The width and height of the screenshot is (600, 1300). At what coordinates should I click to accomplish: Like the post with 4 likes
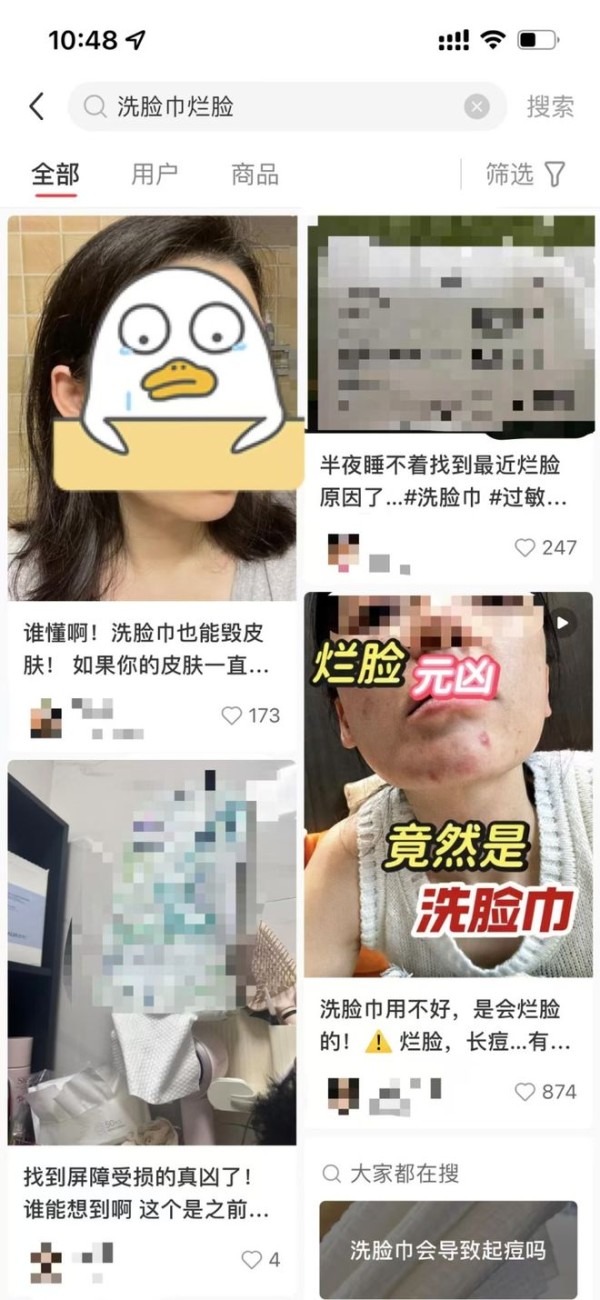tap(252, 1260)
